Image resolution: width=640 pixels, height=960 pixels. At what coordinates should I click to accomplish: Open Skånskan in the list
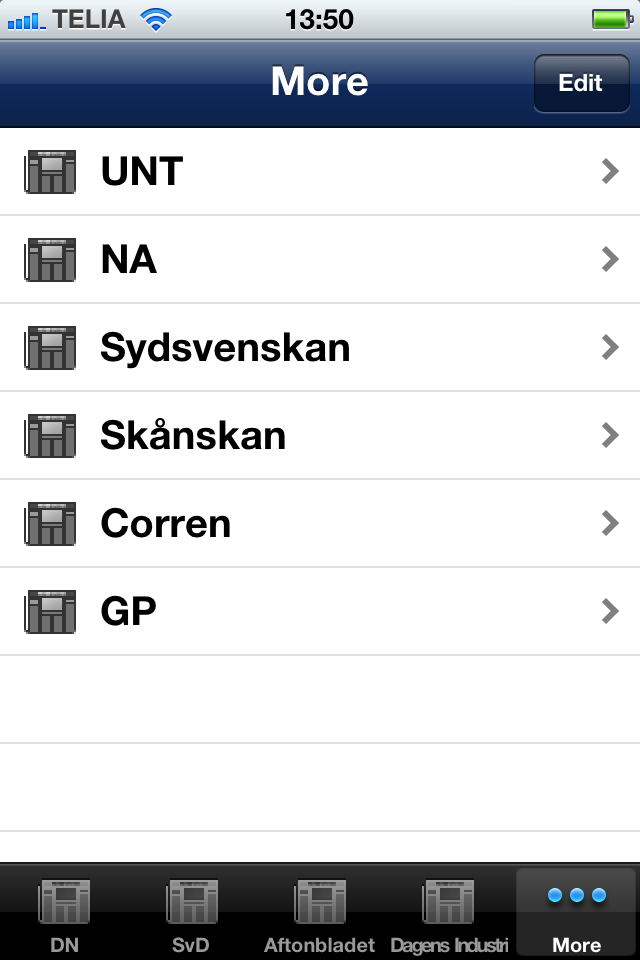coord(320,436)
